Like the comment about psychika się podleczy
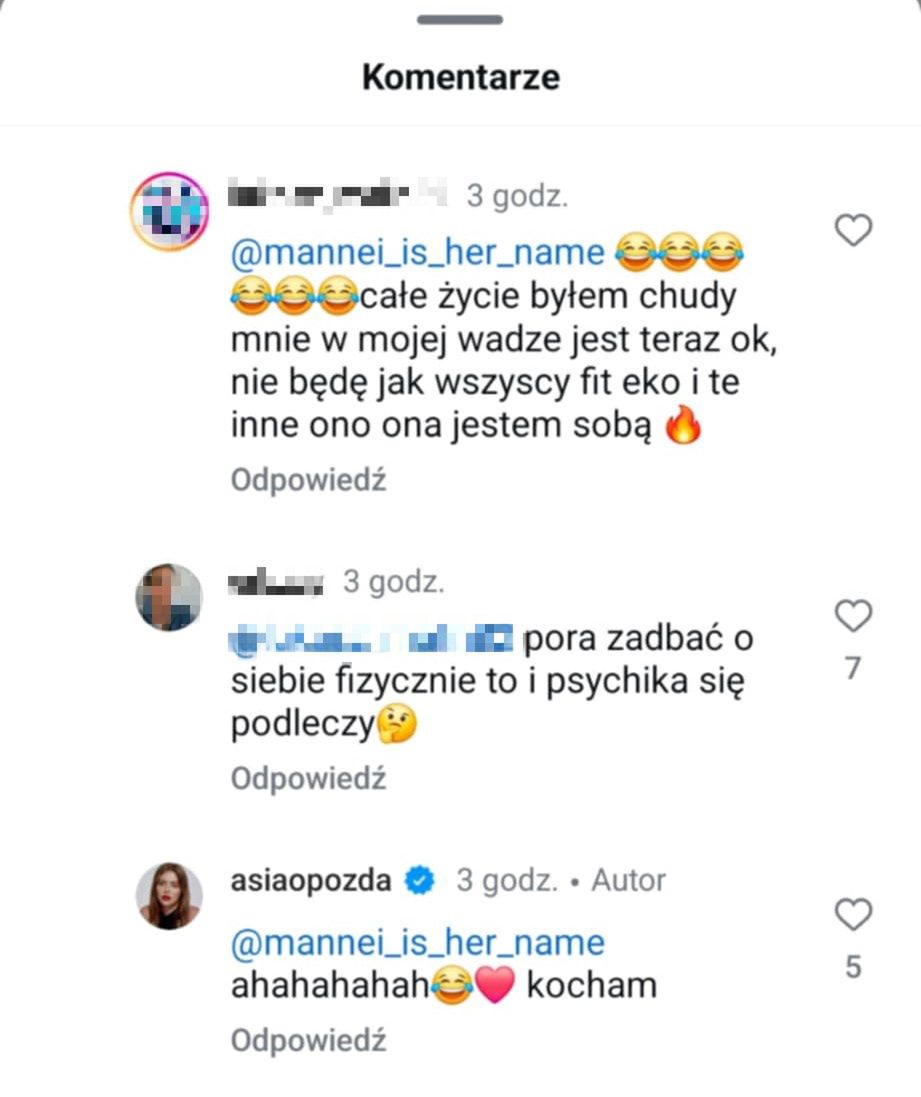The image size is (921, 1097). 853,616
